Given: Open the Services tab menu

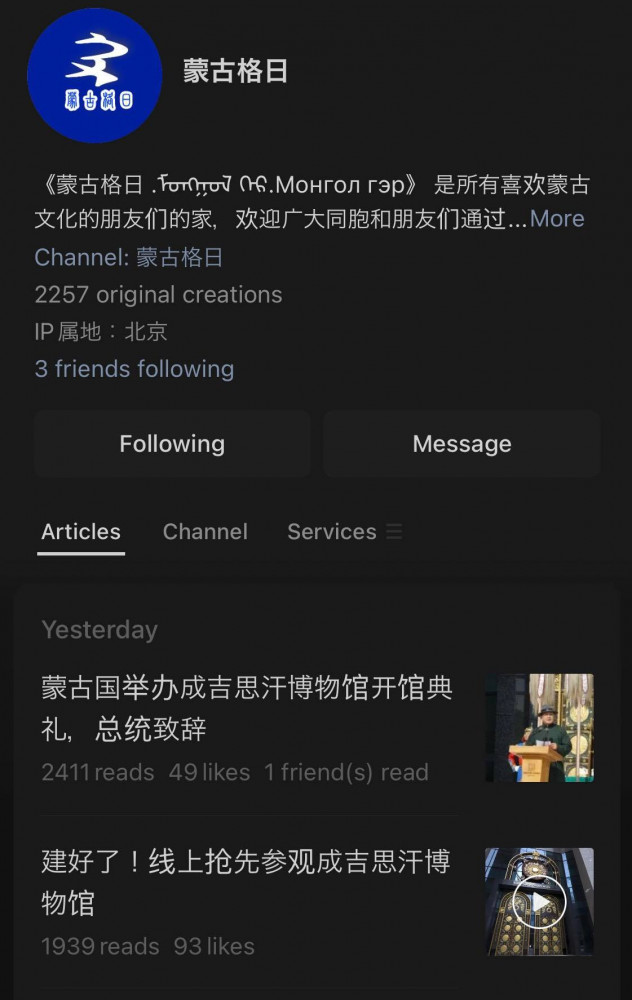Looking at the screenshot, I should [344, 532].
